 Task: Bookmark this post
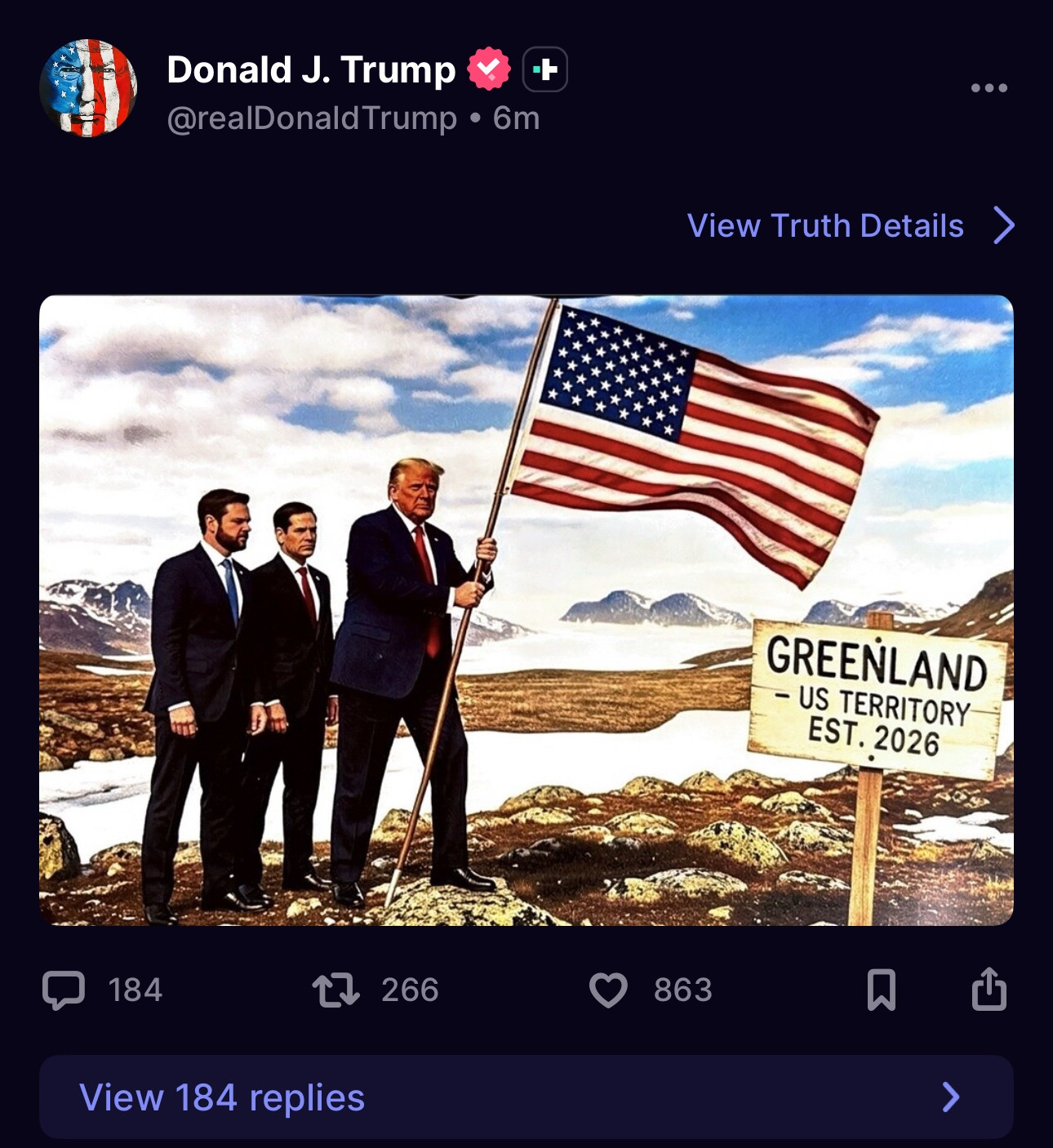click(881, 990)
